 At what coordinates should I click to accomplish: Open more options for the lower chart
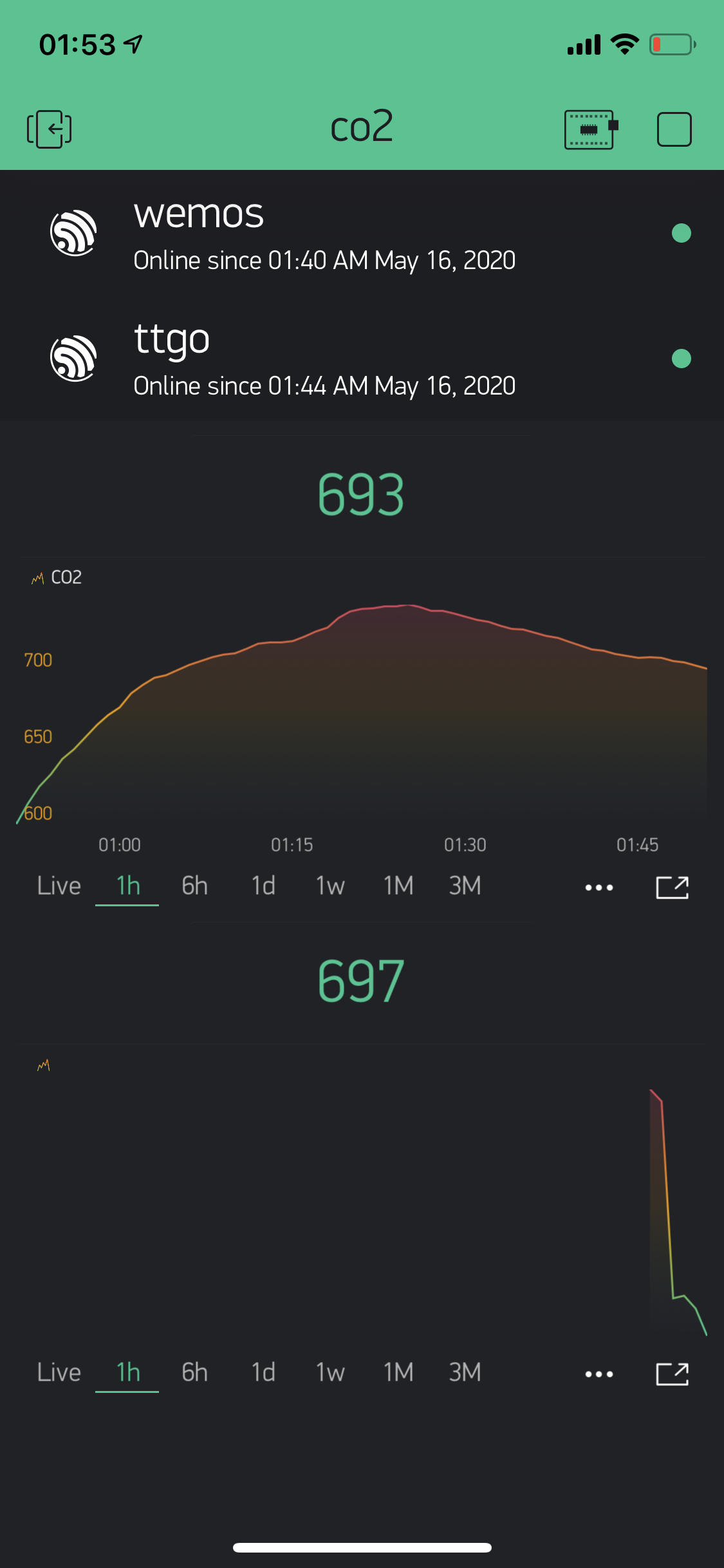click(x=599, y=1374)
